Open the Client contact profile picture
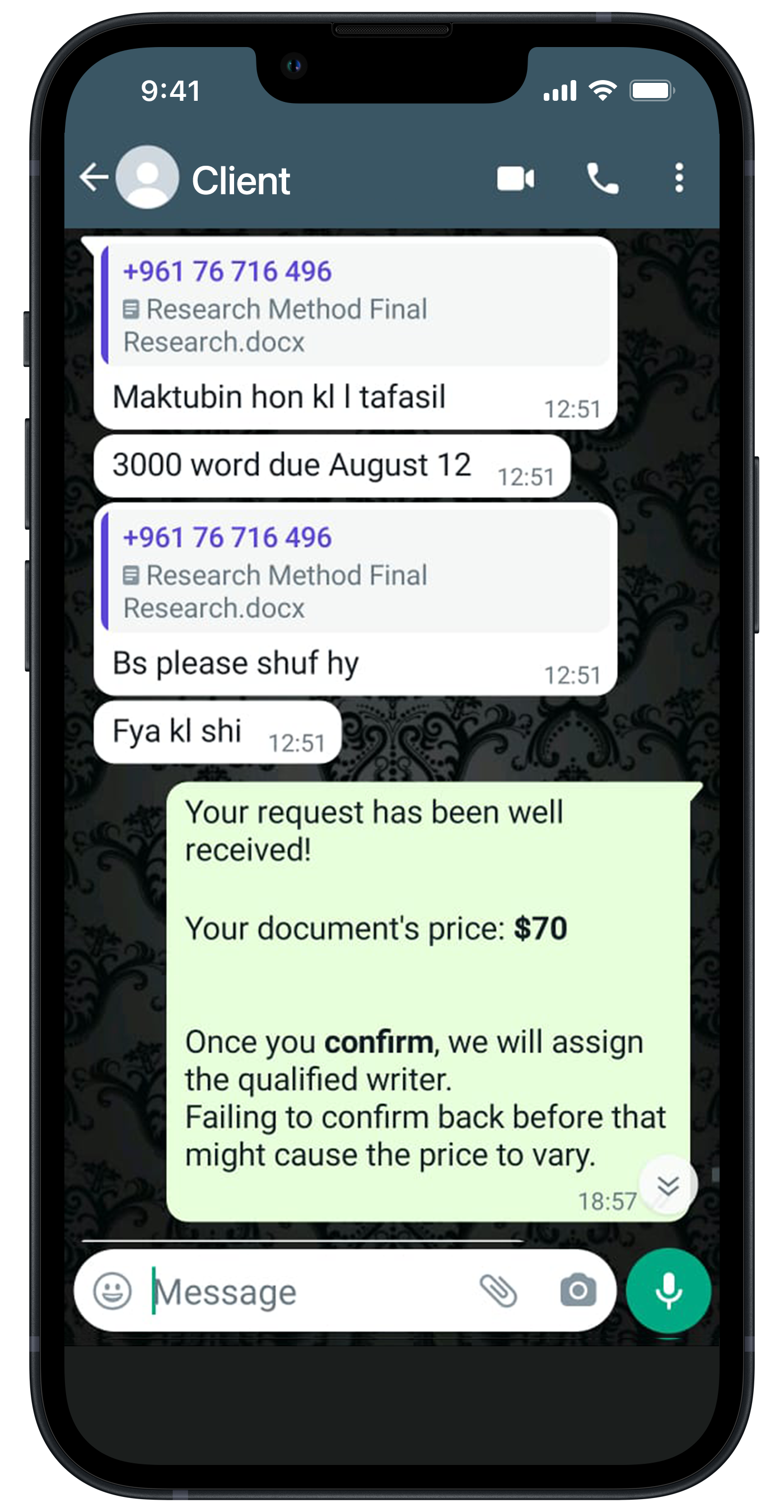This screenshot has height=1512, width=784. pyautogui.click(x=147, y=178)
